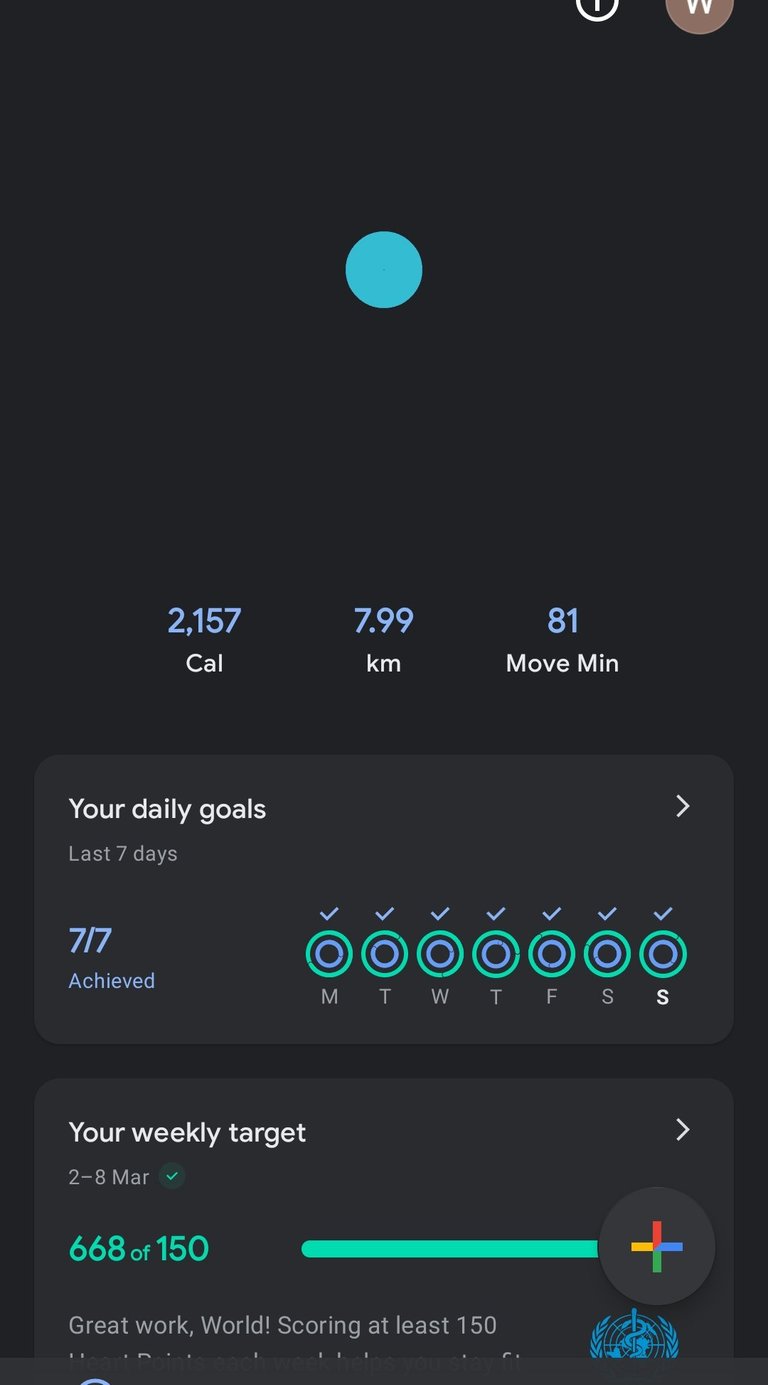Tap the 668 of 150 score
Image resolution: width=768 pixels, height=1385 pixels.
(138, 1248)
